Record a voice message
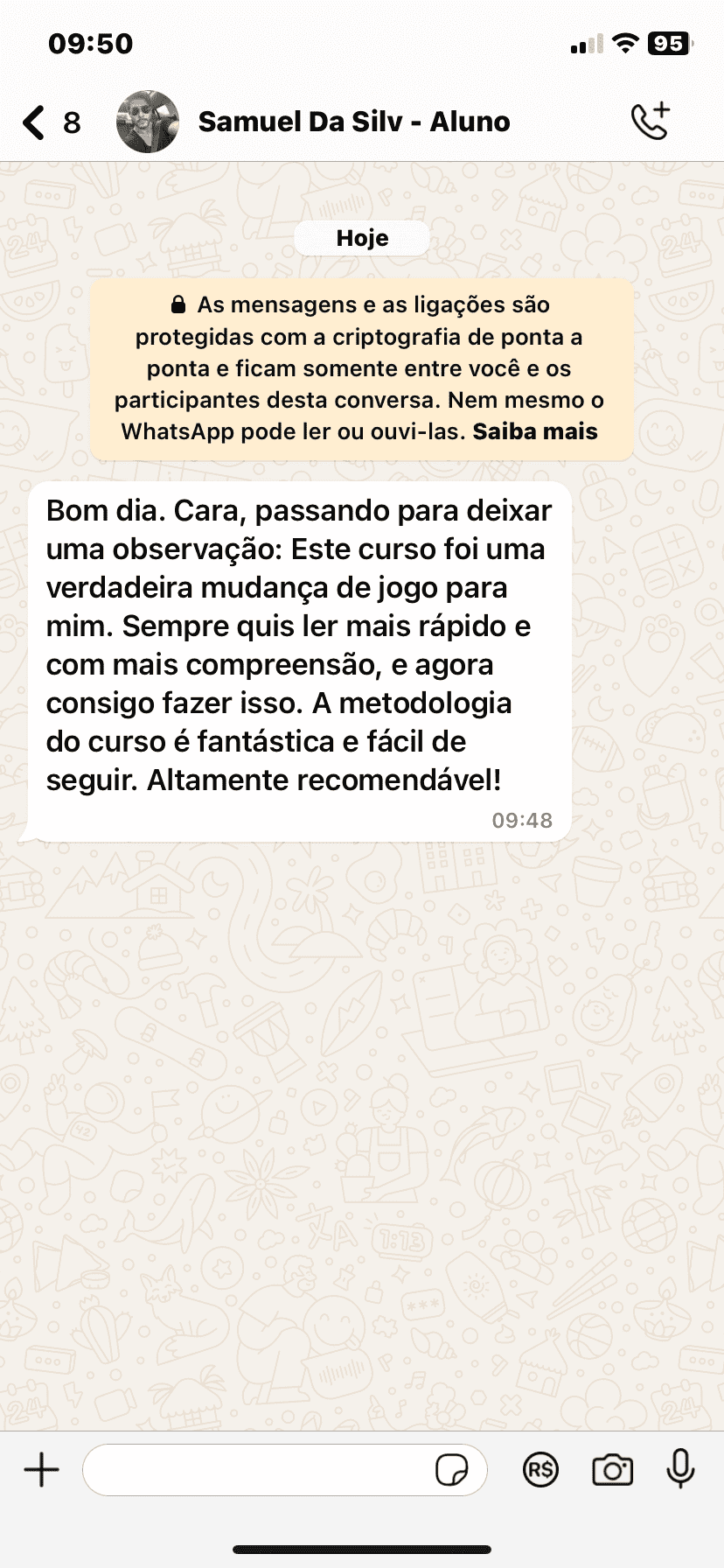The height and width of the screenshot is (1568, 724). [680, 1468]
